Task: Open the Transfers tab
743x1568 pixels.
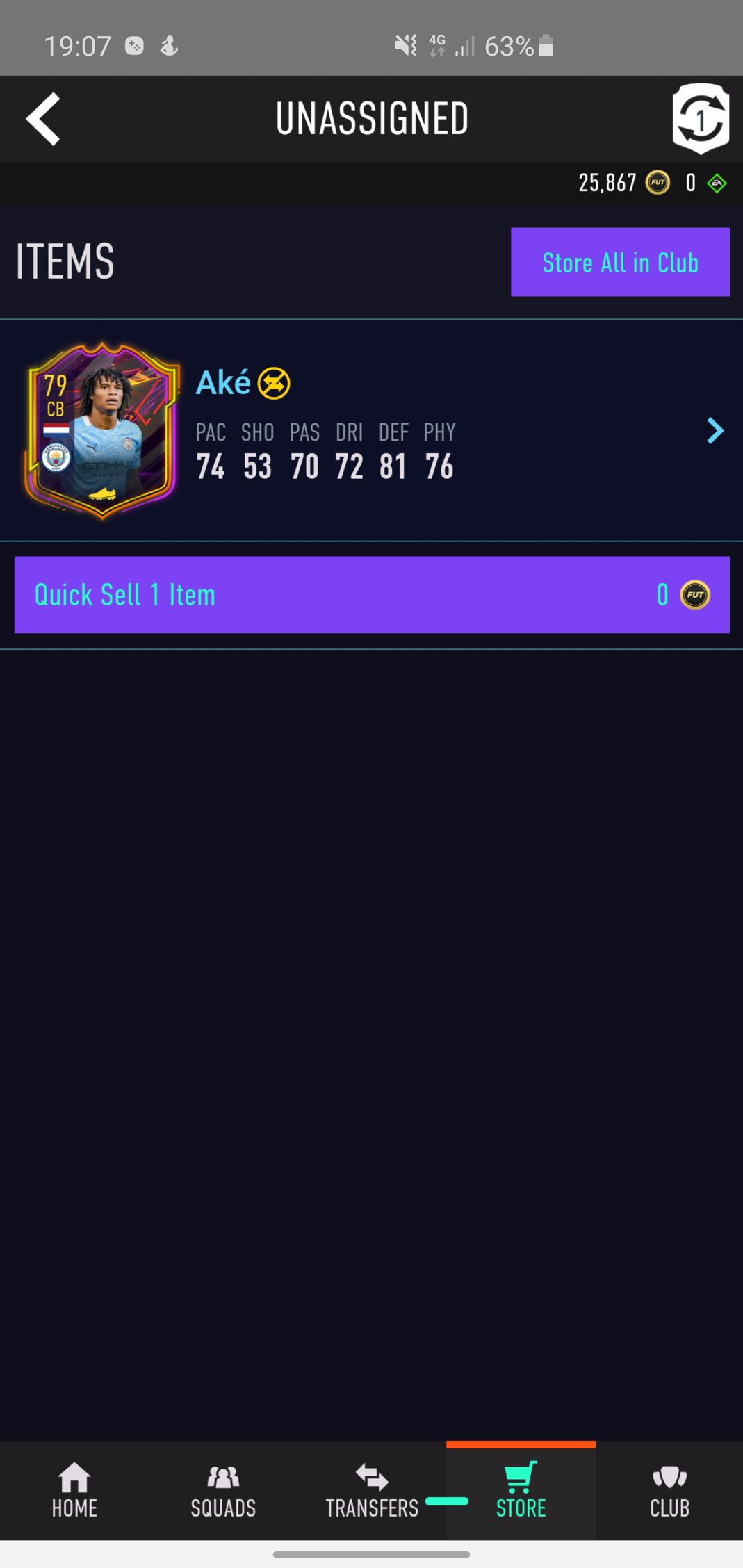Action: (x=371, y=1490)
